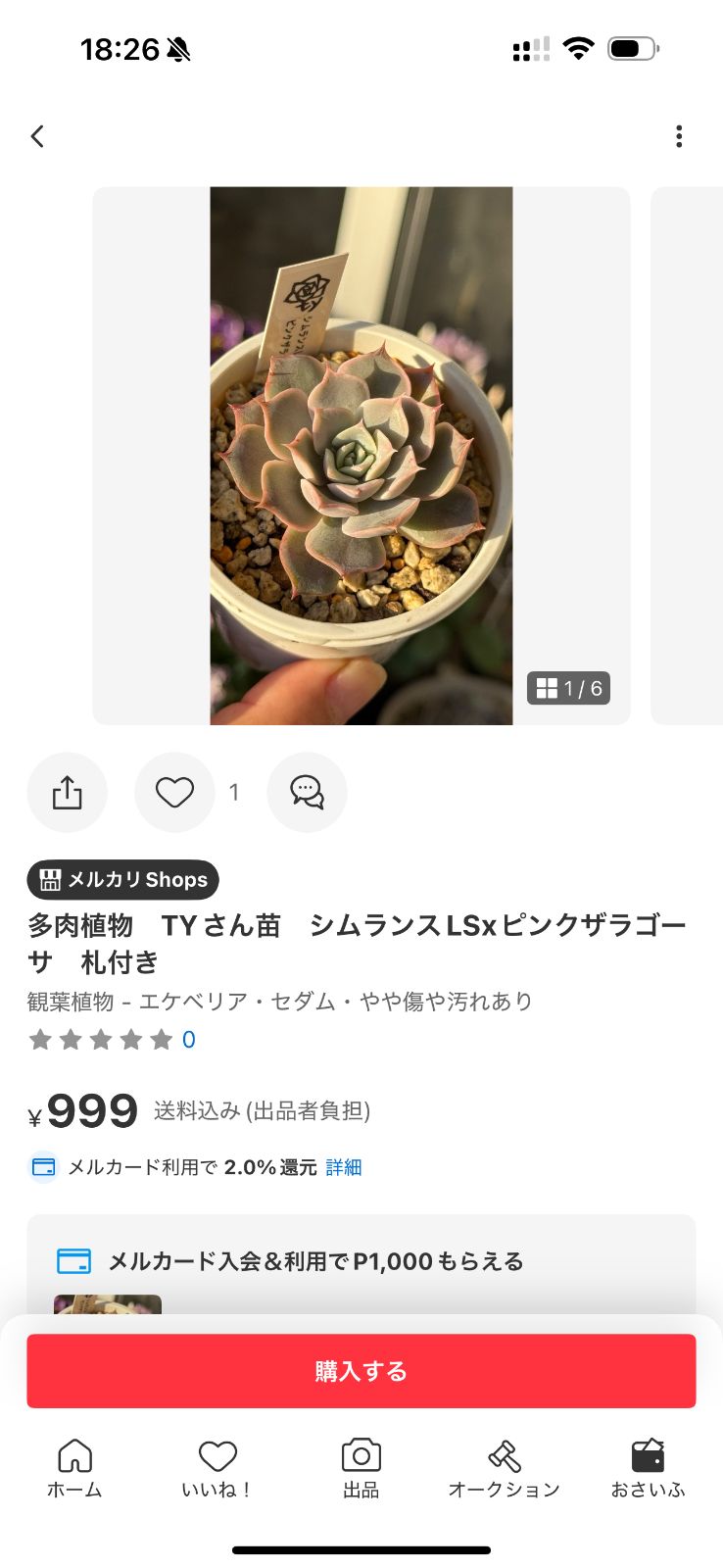This screenshot has width=723, height=1568.
Task: Switch to the いいね！ tab
Action: click(x=217, y=1468)
